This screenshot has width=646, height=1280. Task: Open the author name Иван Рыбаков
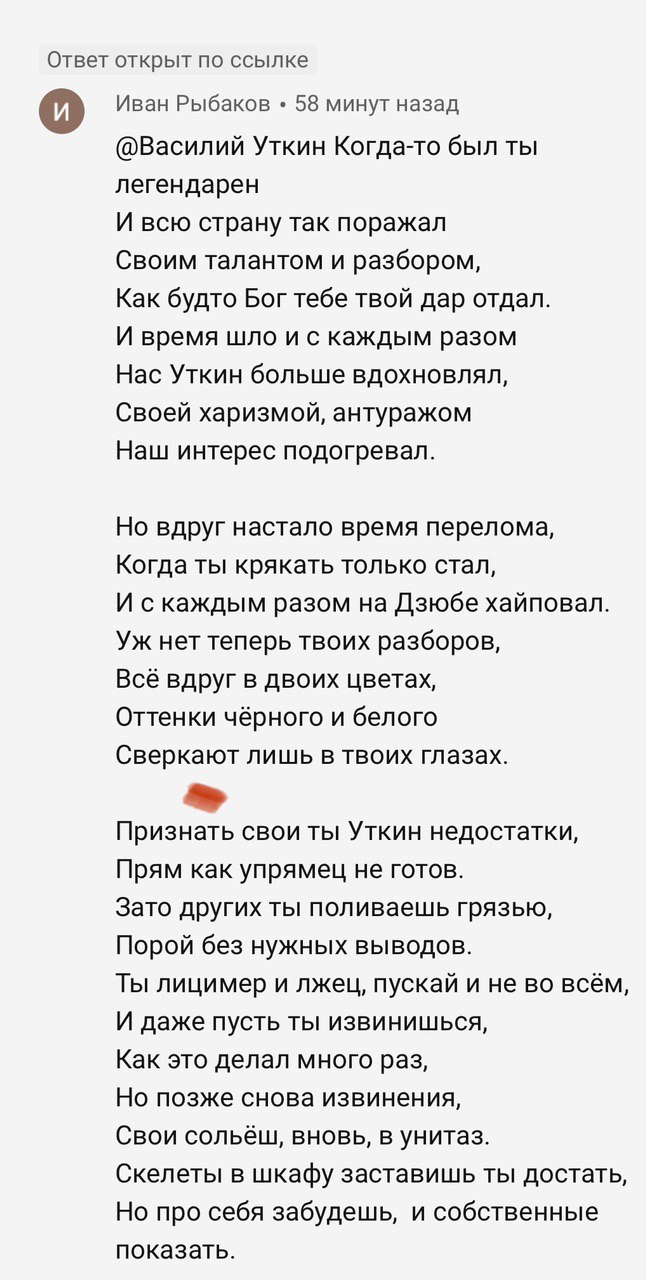click(x=193, y=103)
